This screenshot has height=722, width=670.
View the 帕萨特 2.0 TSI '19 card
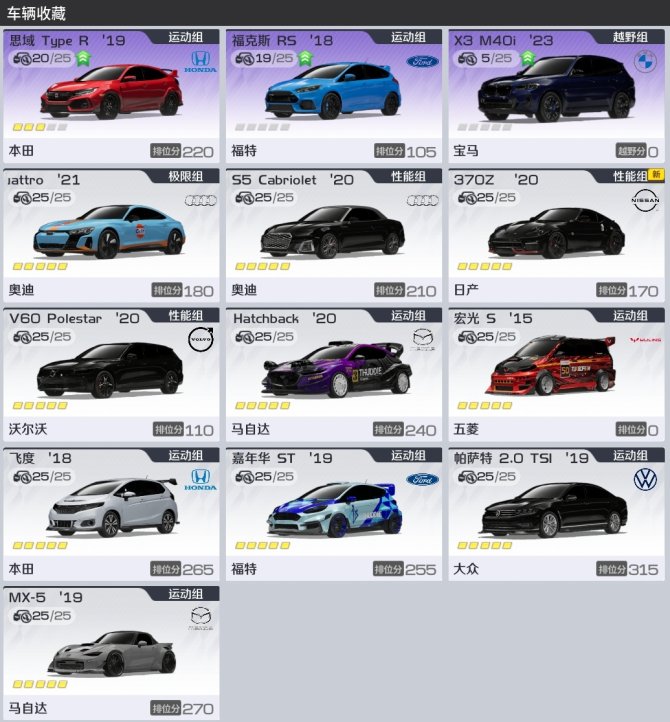pos(556,513)
